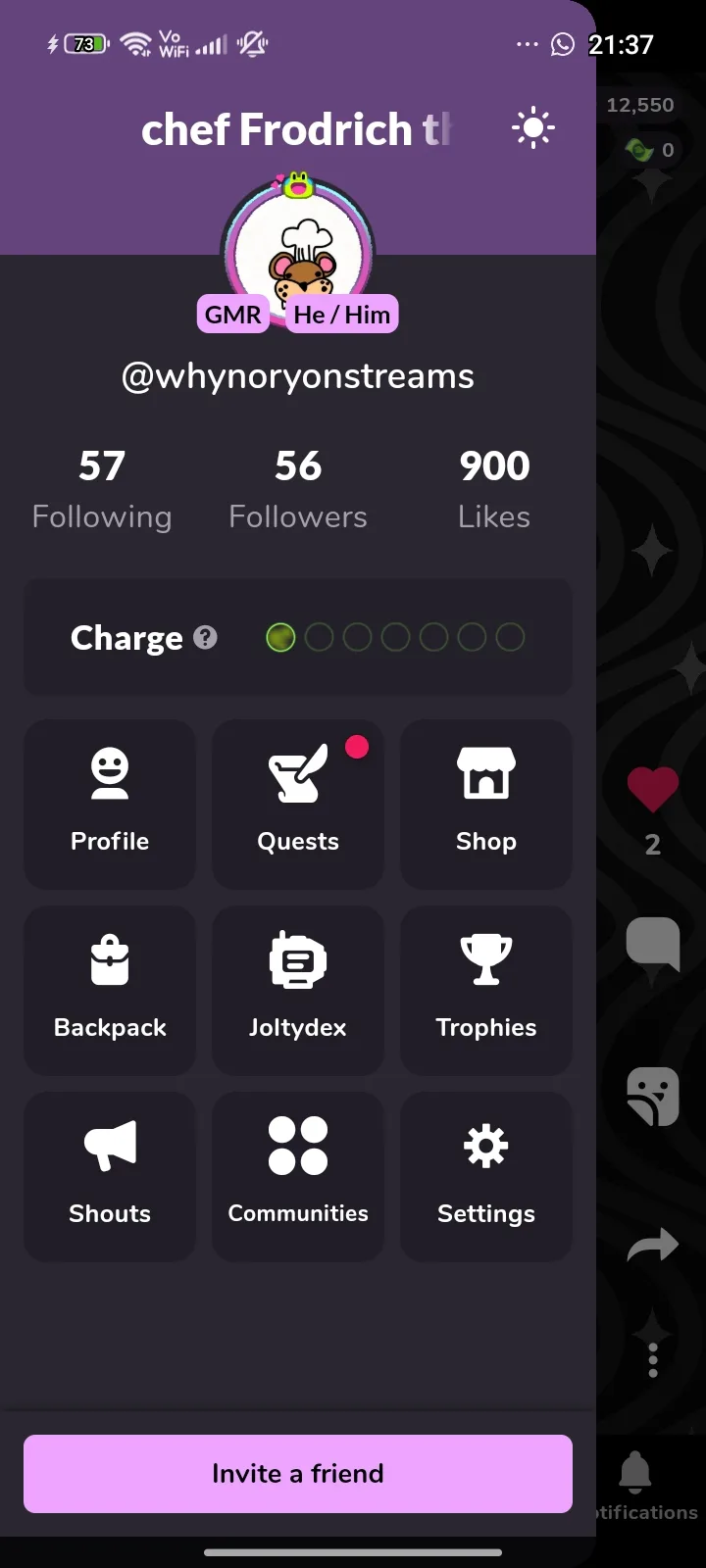The image size is (706, 1568).
Task: Open Settings
Action: pyautogui.click(x=486, y=1176)
